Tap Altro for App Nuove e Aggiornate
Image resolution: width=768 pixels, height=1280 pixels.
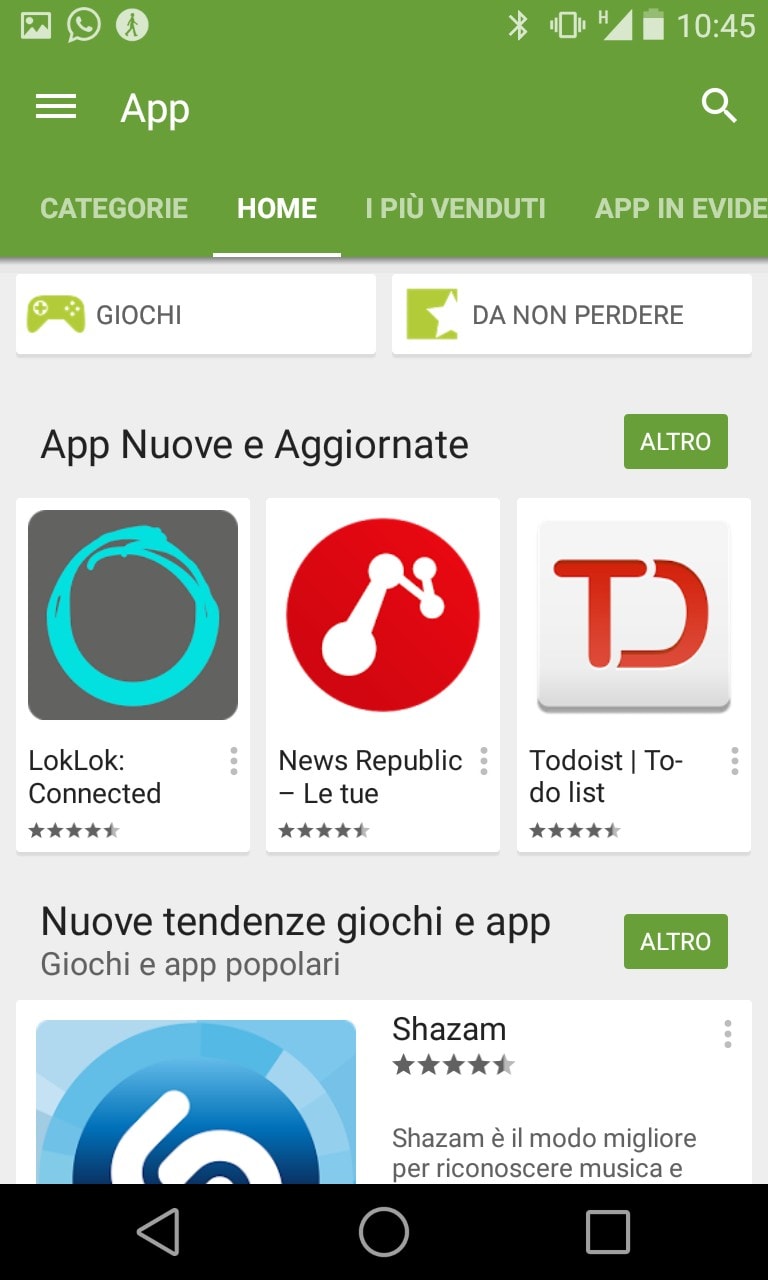676,442
